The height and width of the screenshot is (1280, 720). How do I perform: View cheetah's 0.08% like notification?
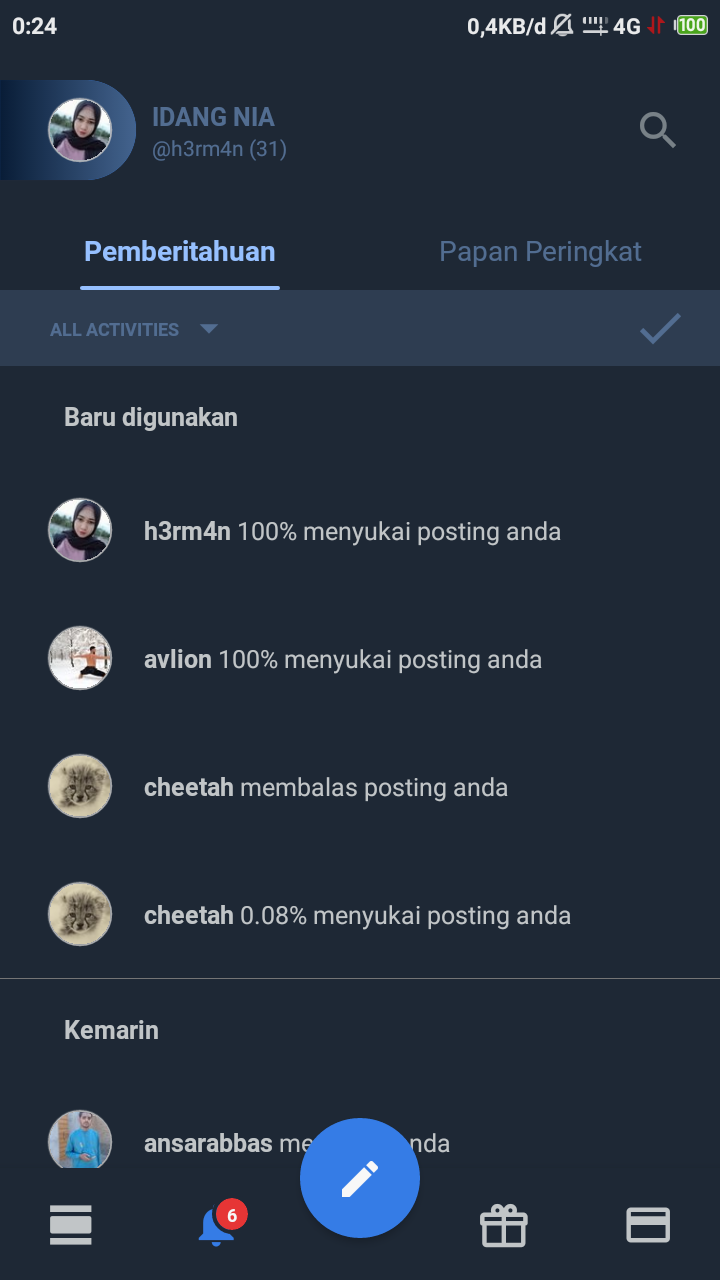(360, 915)
